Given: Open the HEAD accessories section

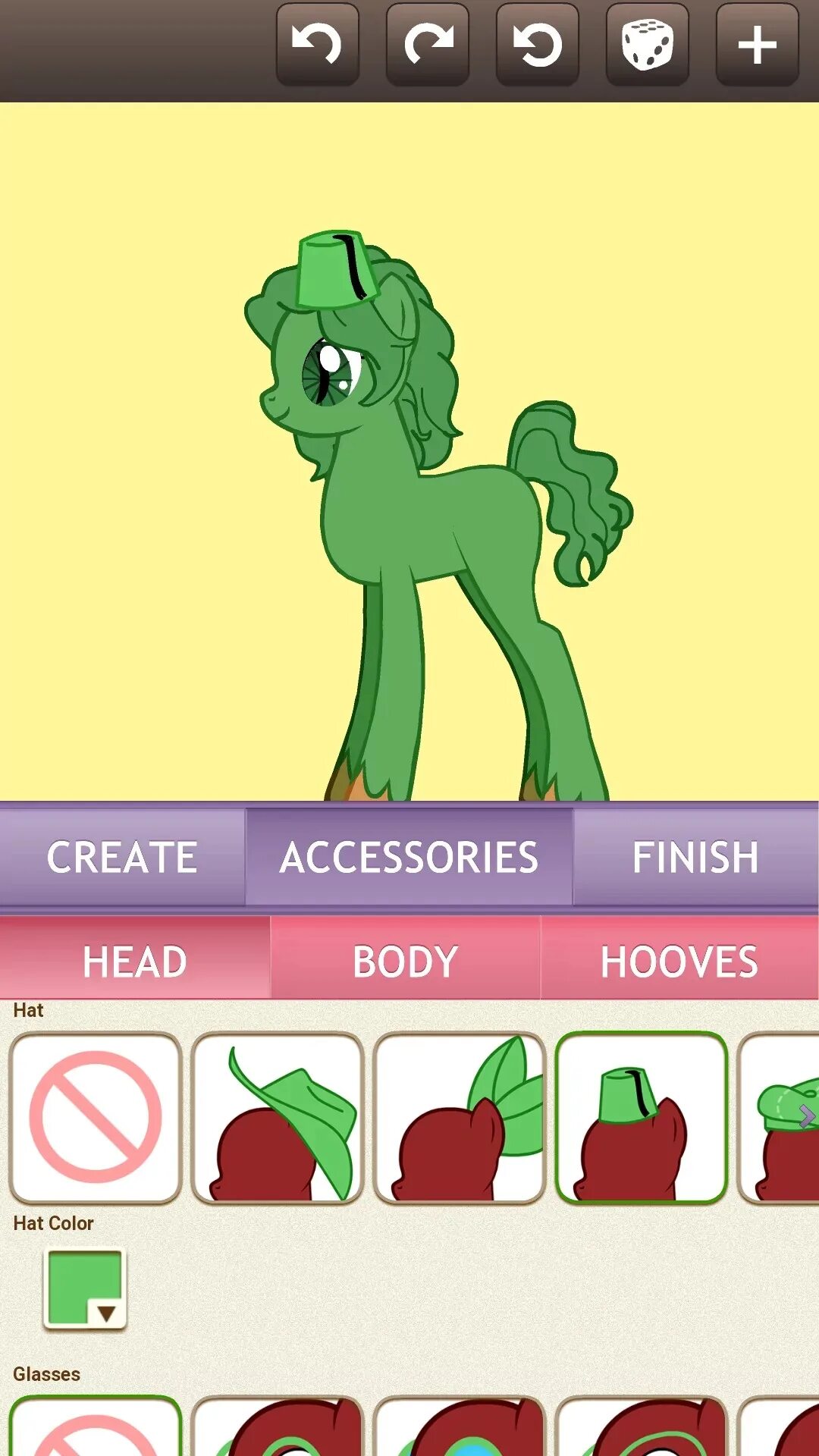Looking at the screenshot, I should tap(135, 961).
